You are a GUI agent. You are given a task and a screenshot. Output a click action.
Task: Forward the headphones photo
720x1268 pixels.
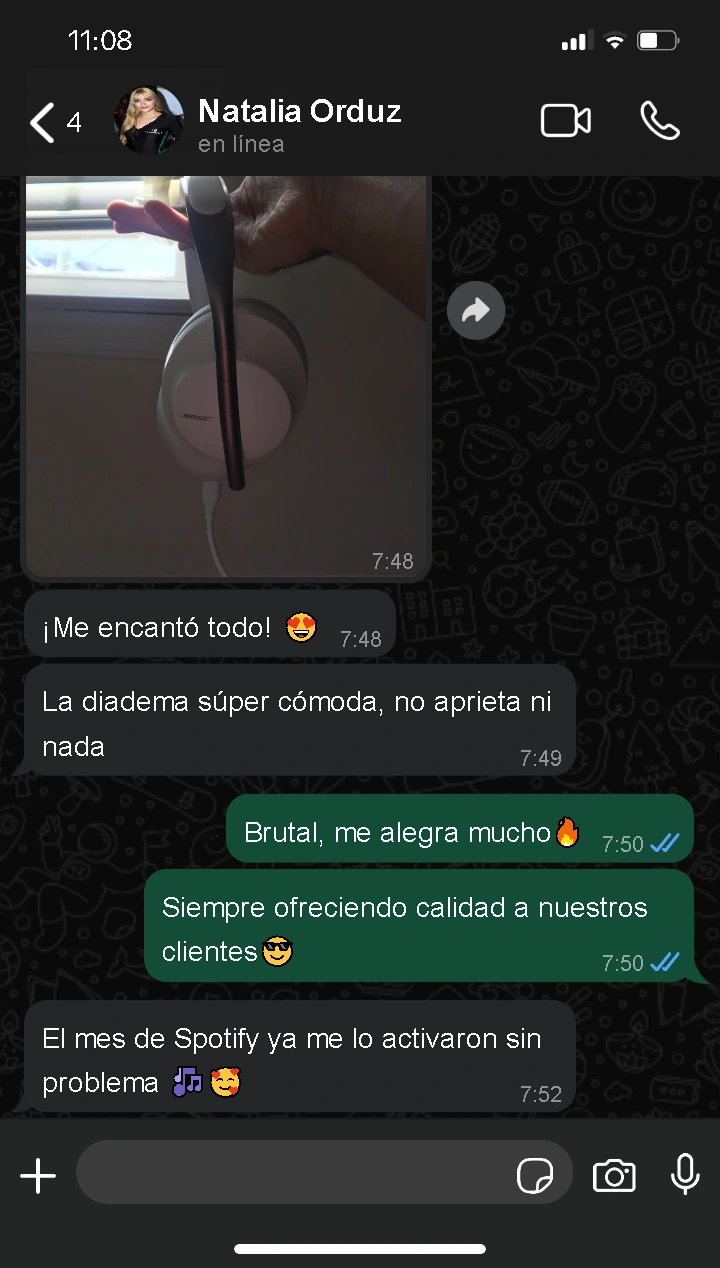tap(476, 311)
